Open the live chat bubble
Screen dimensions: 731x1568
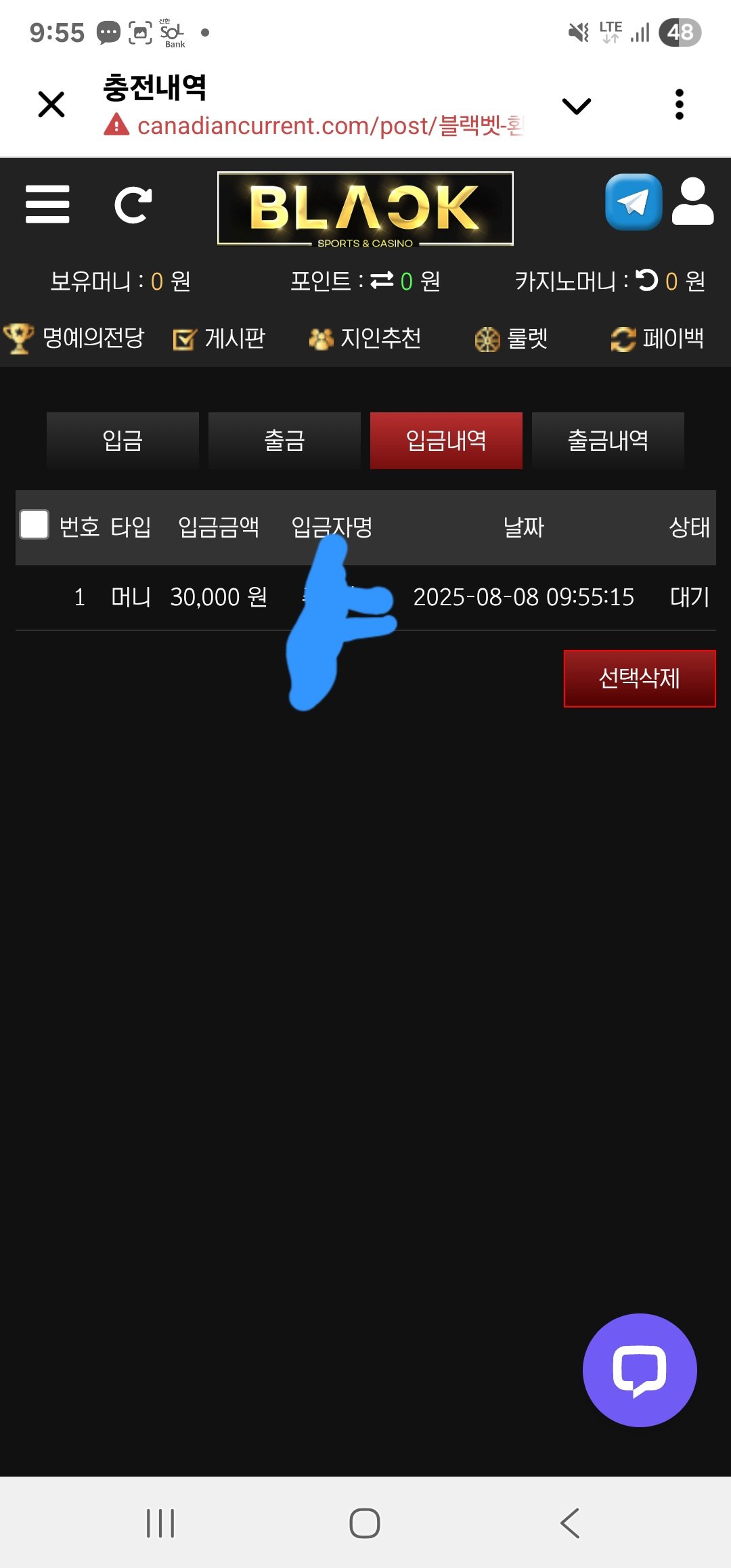(640, 1370)
